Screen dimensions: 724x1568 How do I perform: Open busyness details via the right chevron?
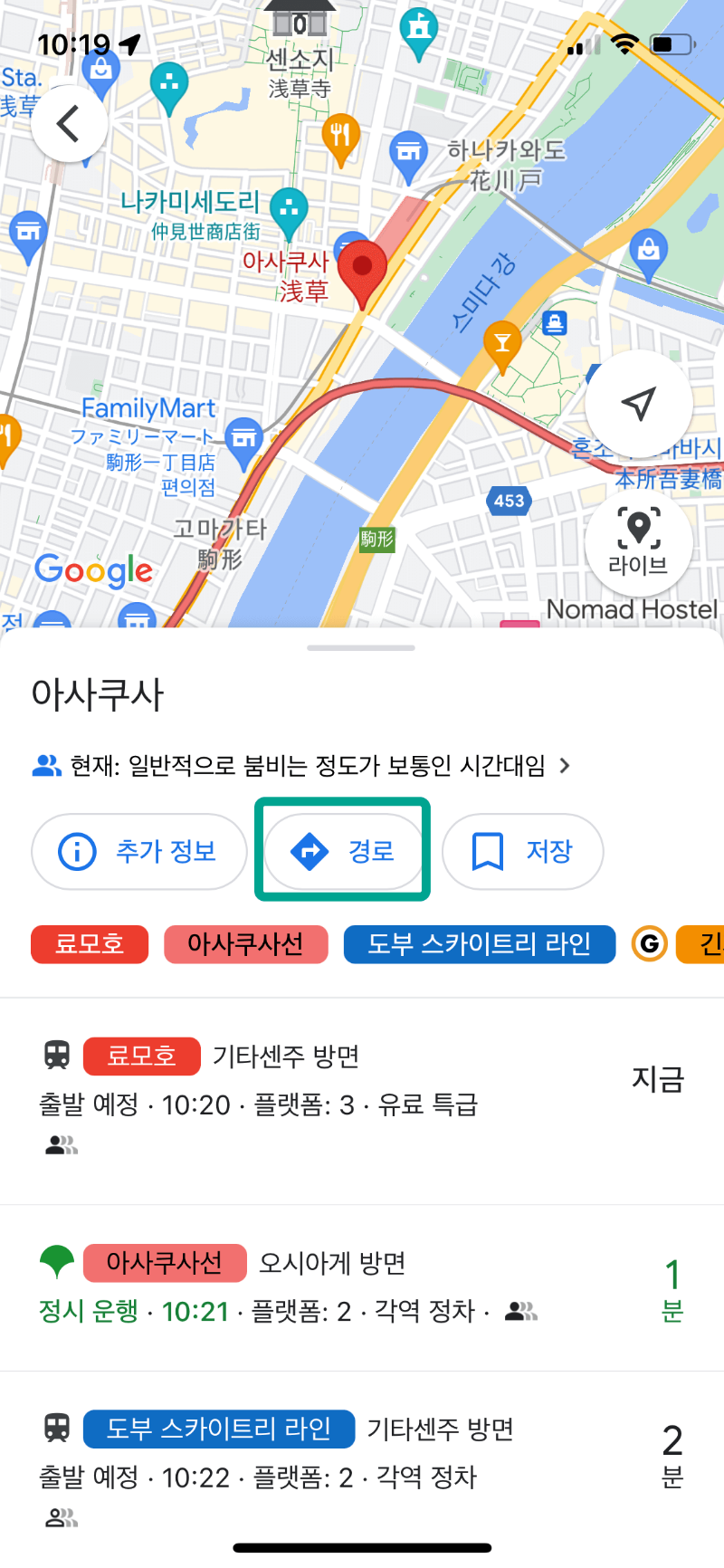click(564, 765)
